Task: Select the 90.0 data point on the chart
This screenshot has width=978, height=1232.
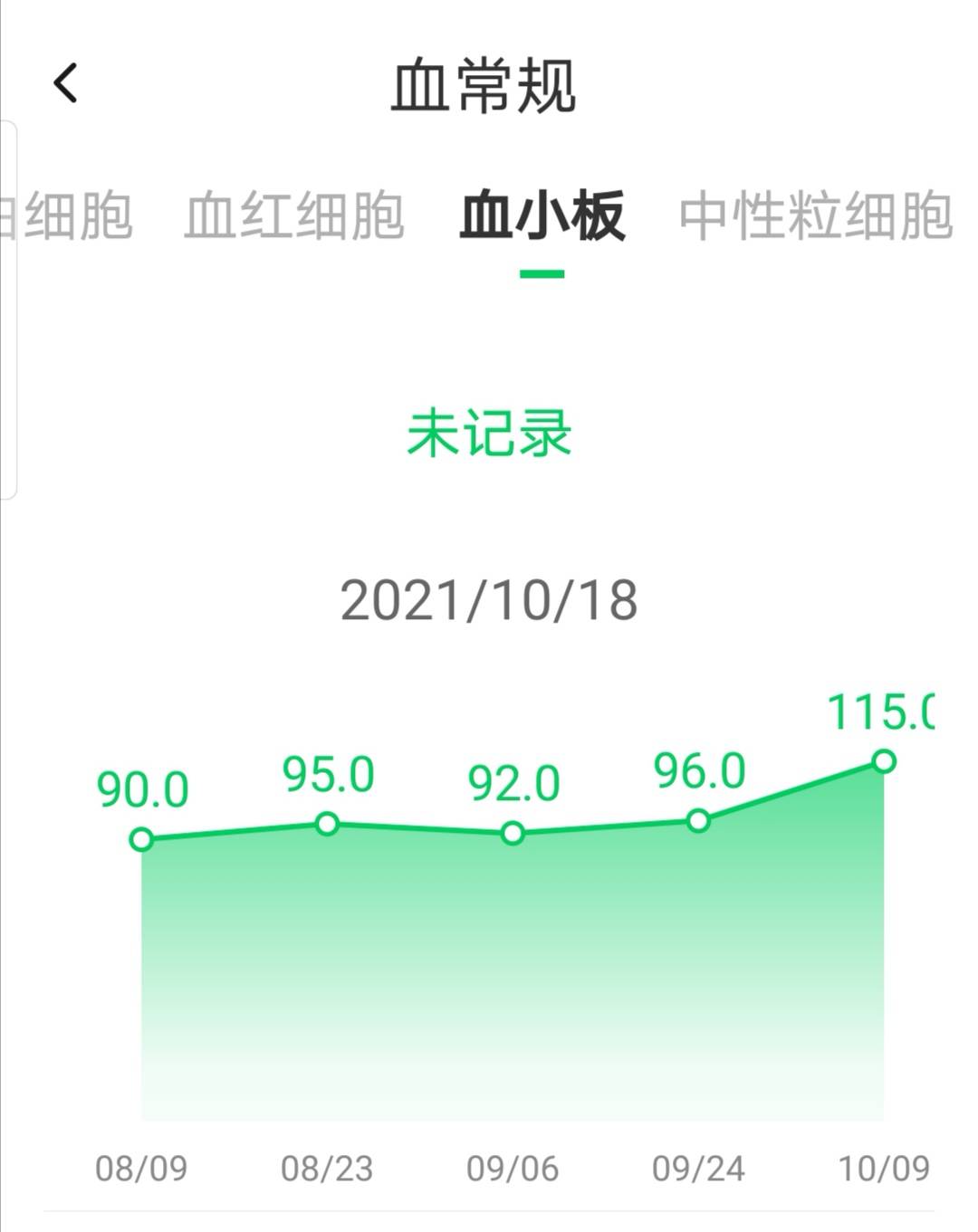Action: 141,840
